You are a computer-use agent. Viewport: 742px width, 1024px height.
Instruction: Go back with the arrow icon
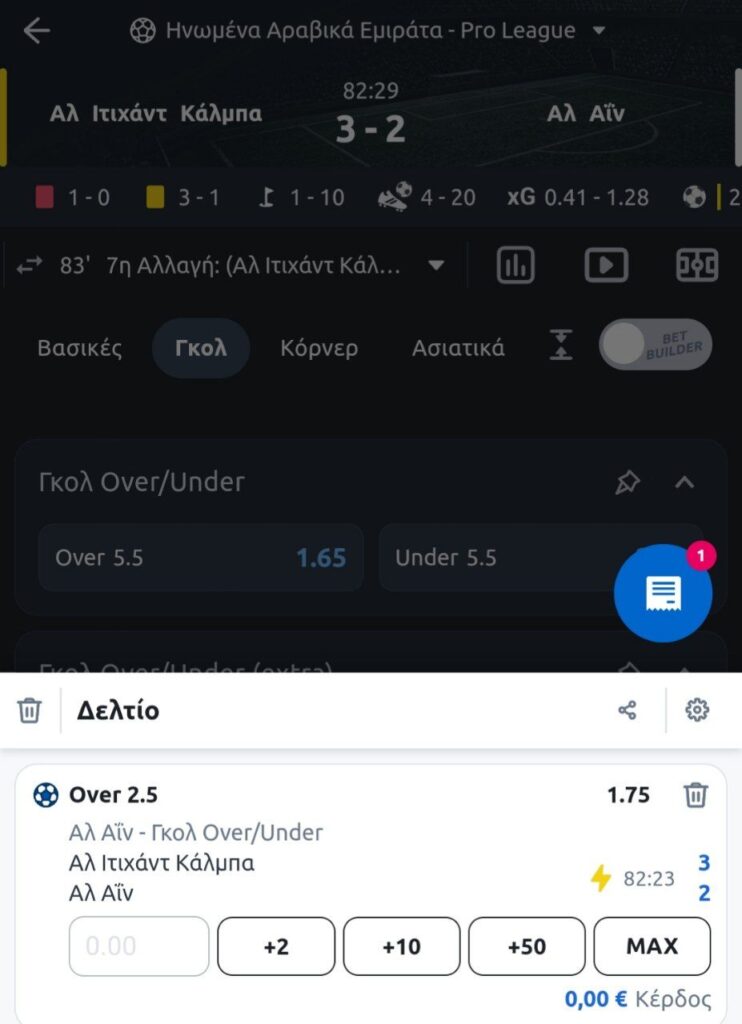[37, 31]
